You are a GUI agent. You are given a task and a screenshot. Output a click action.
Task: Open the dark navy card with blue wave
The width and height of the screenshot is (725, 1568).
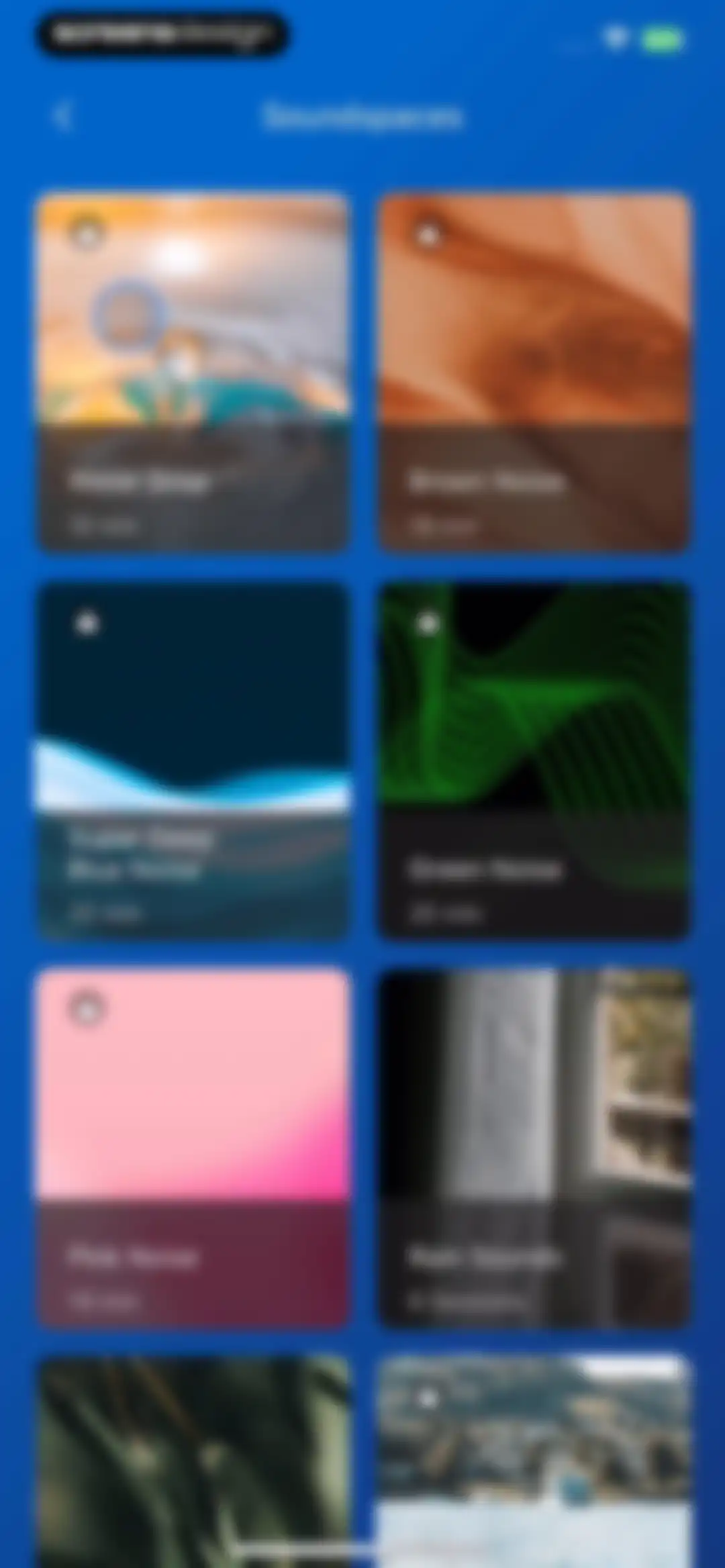(x=194, y=761)
